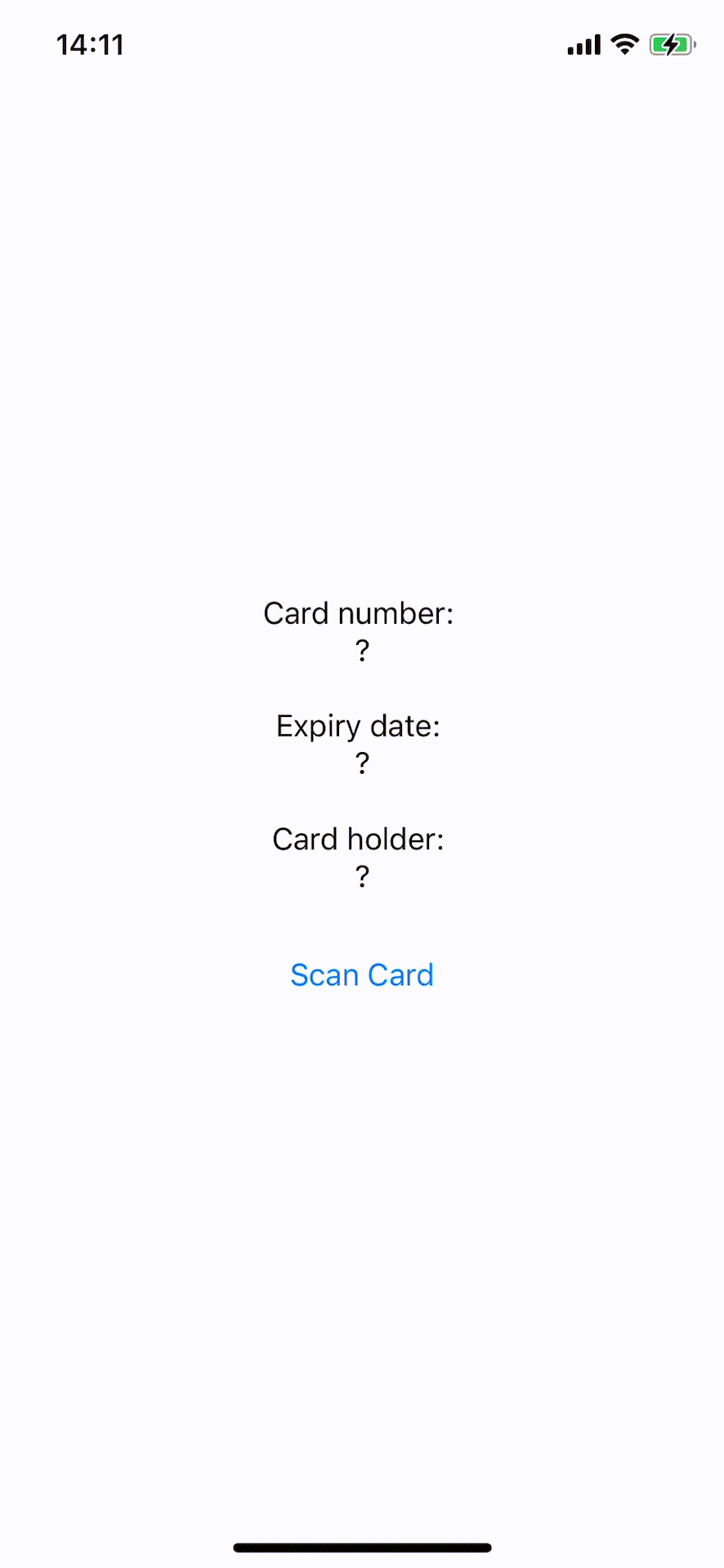Viewport: 724px width, 1568px height.
Task: Select the Card holder label
Action: 360,839
